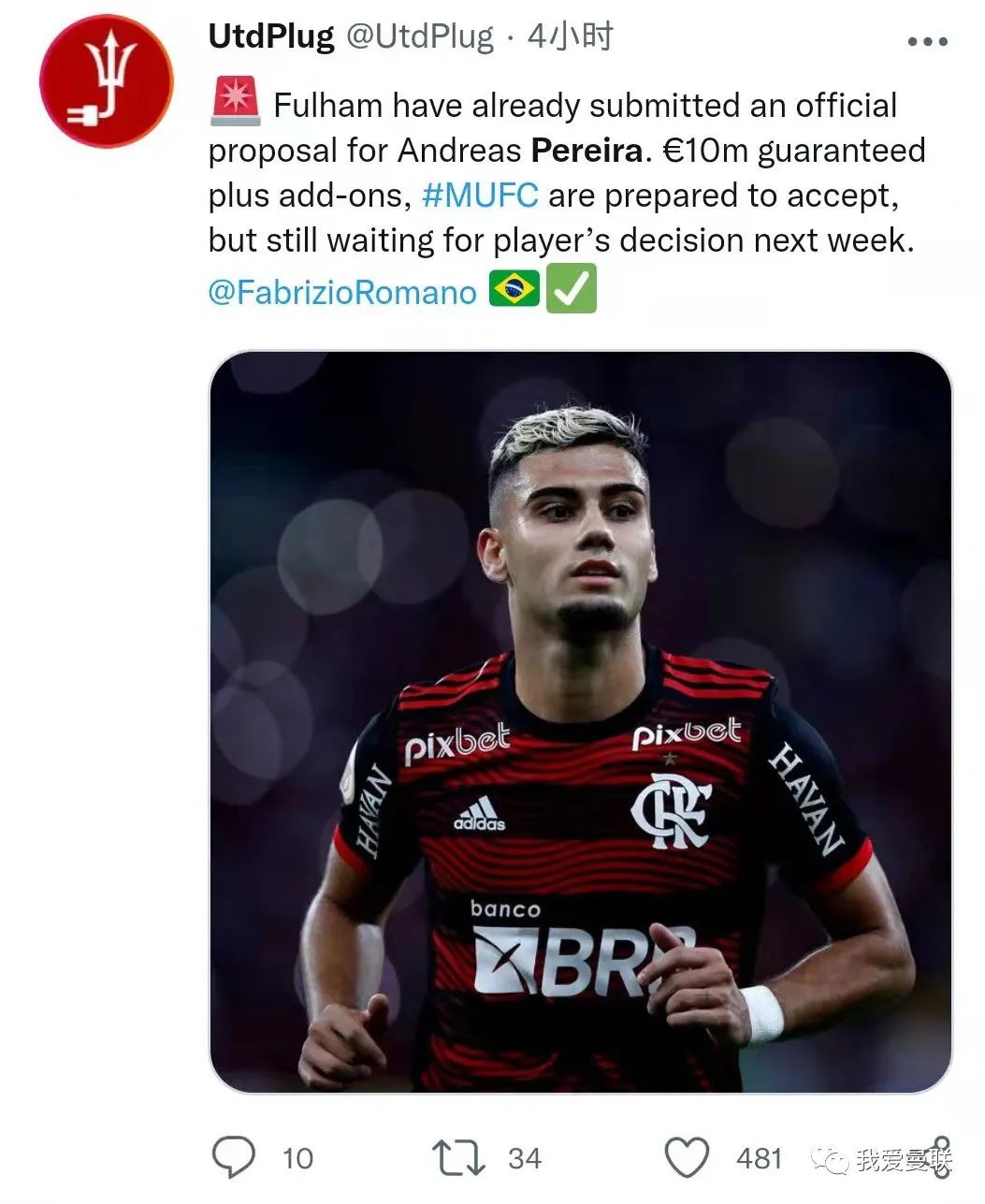Open the @FabrizioRomano mention link
Viewport: 985px width, 1204px height.
[x=342, y=292]
